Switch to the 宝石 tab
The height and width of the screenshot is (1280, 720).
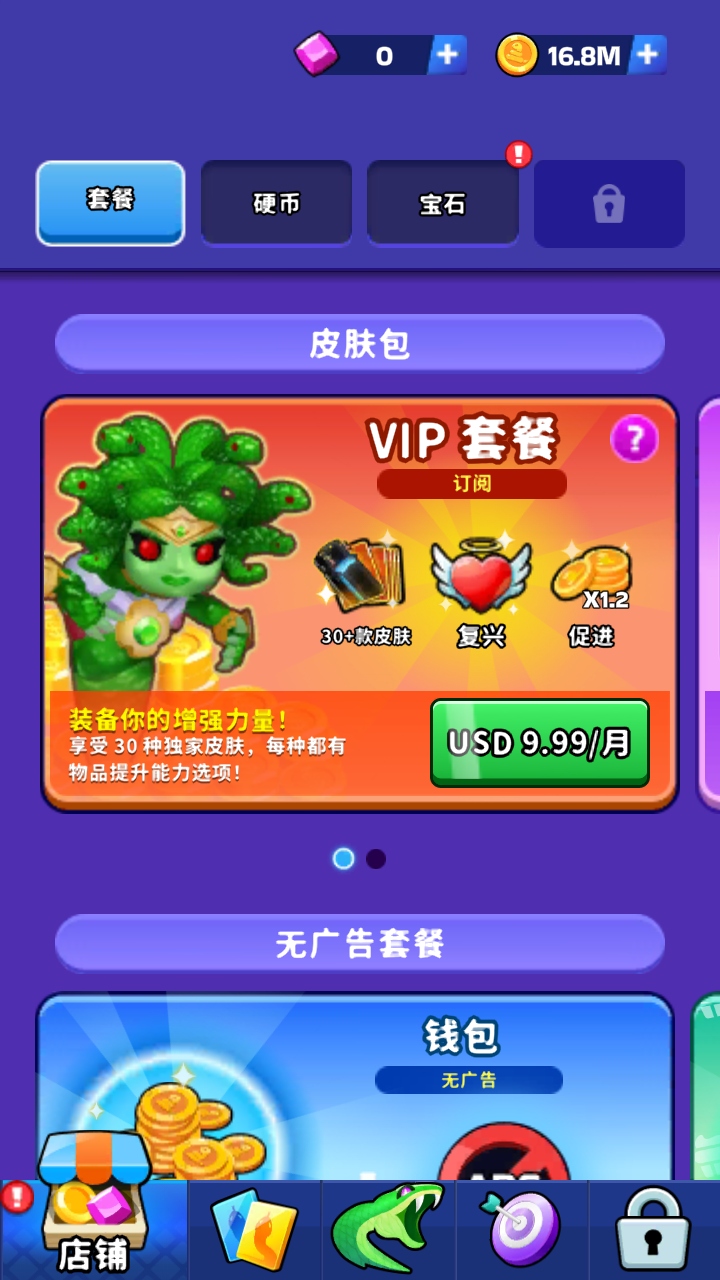click(442, 203)
